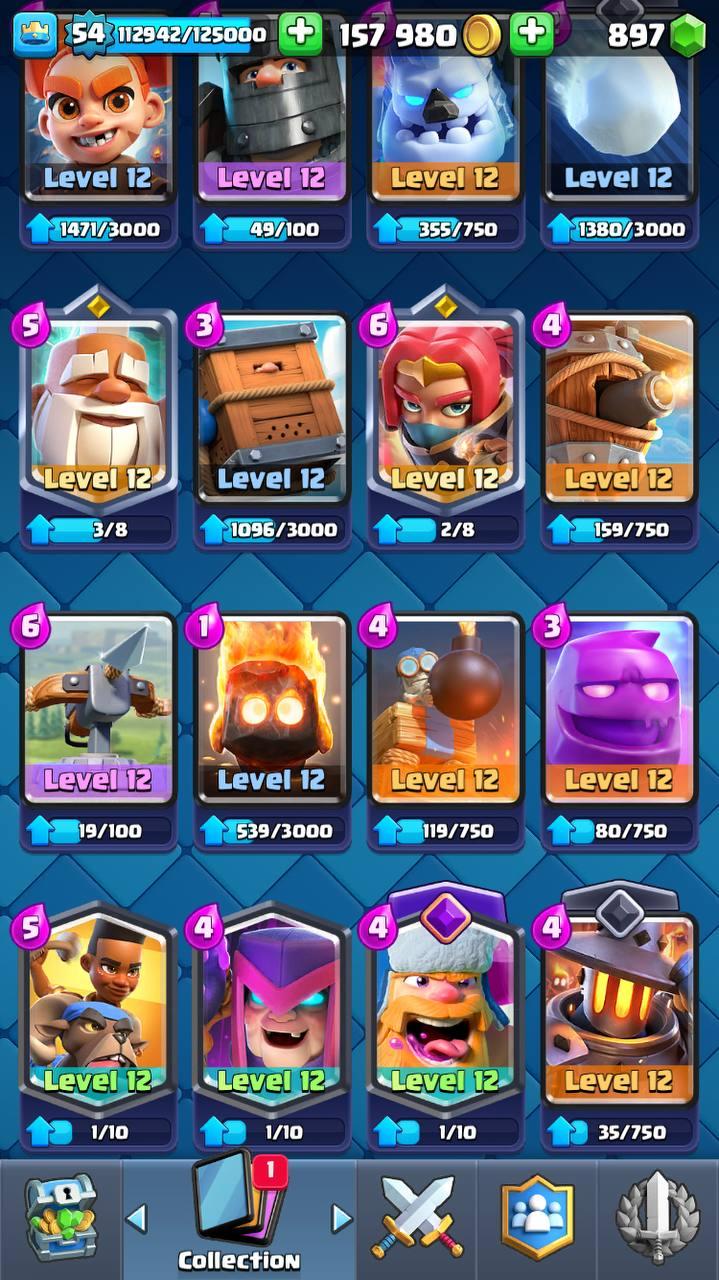
Task: Open the Ram Rider card
Action: click(x=98, y=1010)
